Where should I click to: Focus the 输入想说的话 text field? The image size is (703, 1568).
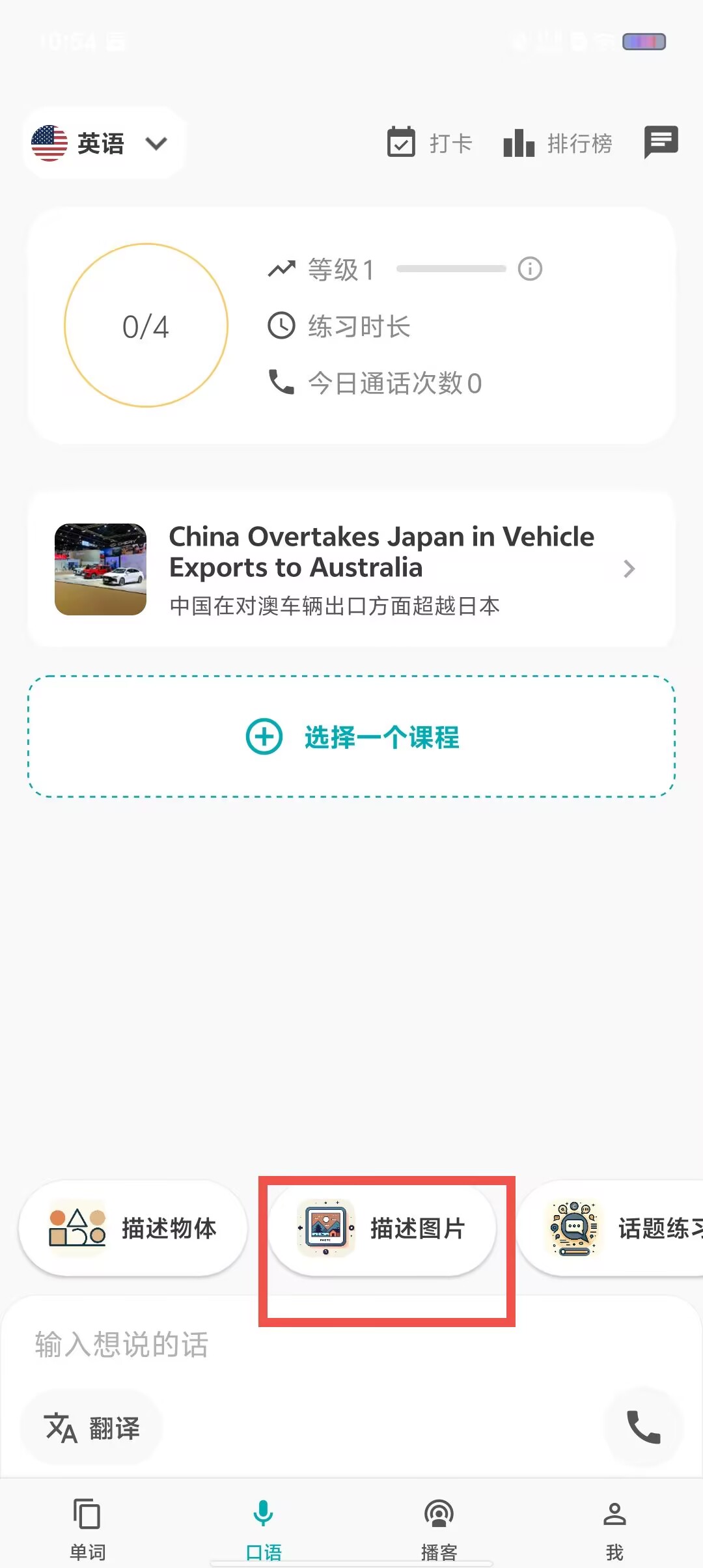(x=351, y=1344)
